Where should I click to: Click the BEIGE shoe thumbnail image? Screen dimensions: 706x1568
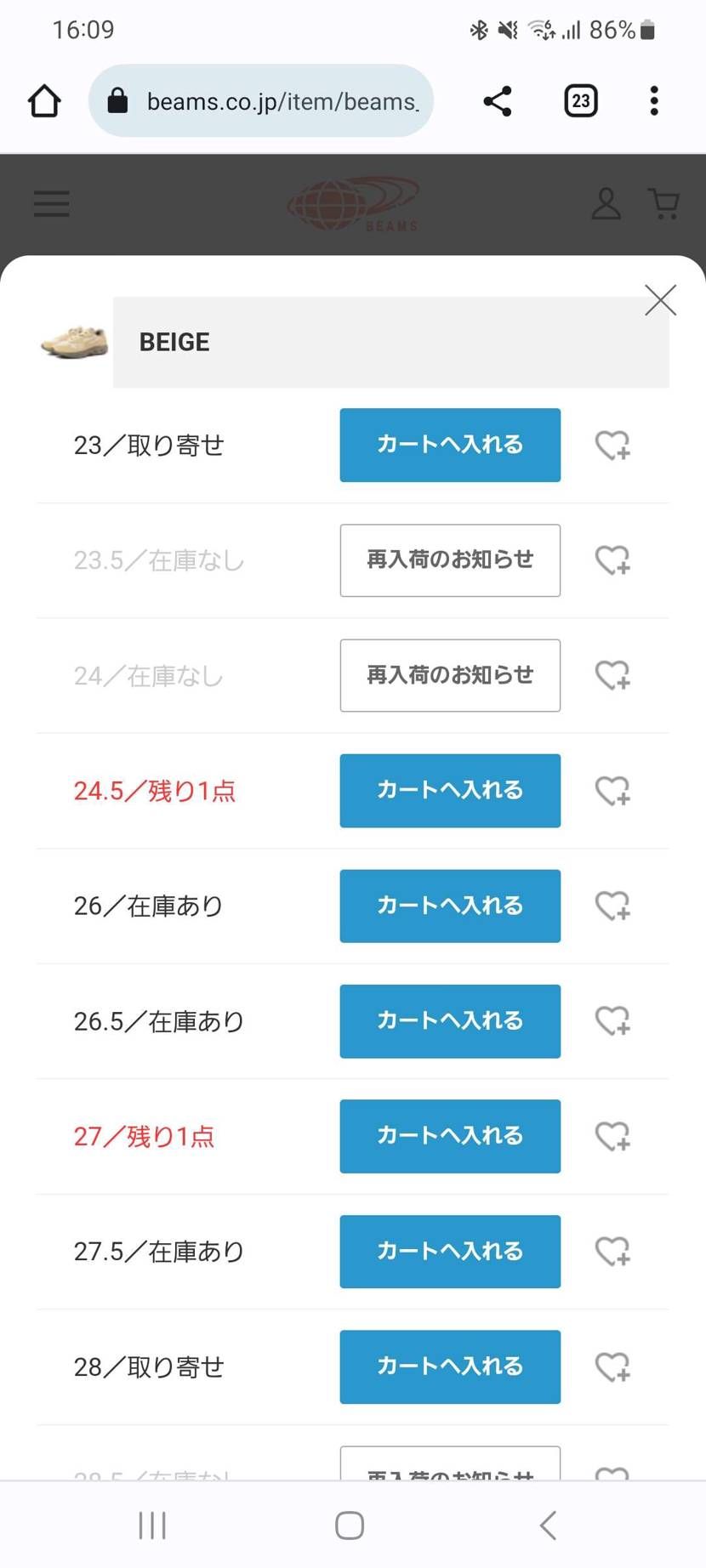[x=72, y=340]
